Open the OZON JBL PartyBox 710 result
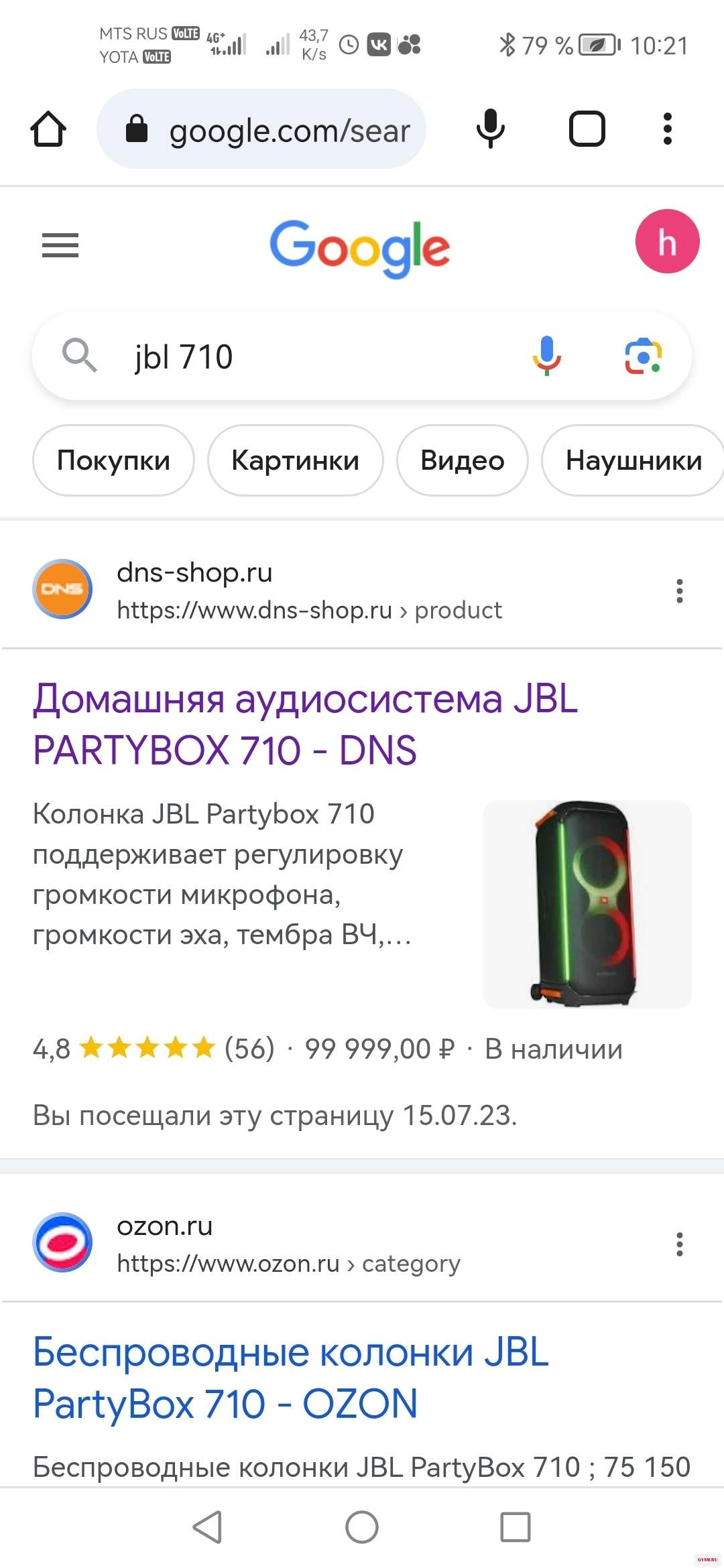724x1568 pixels. point(292,1378)
